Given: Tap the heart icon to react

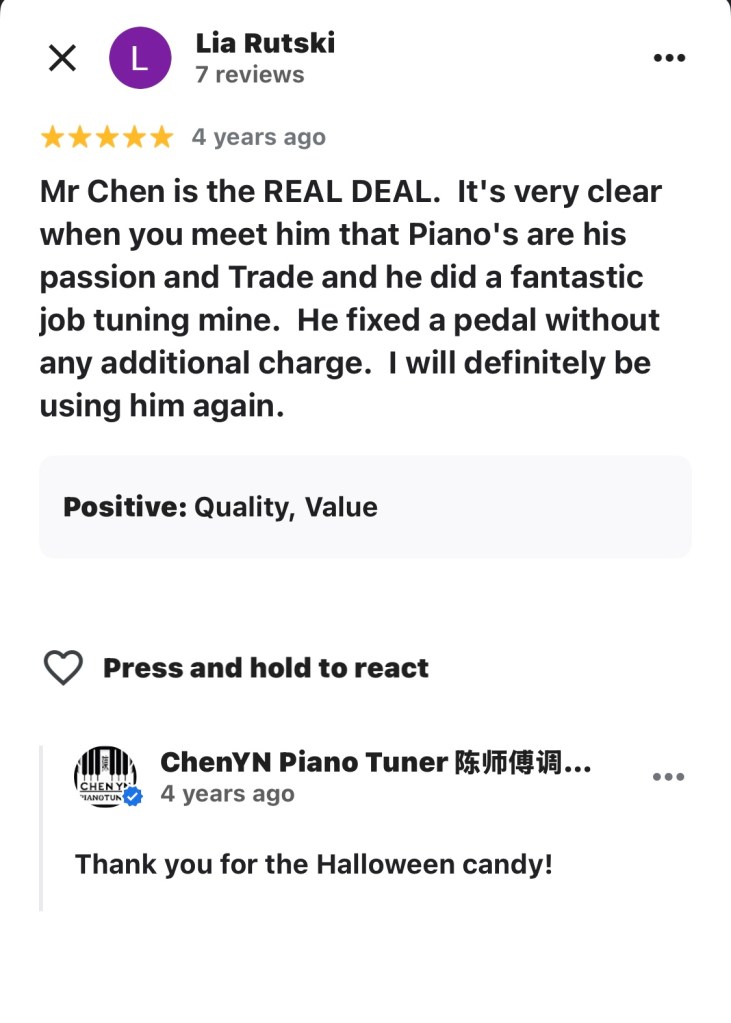Looking at the screenshot, I should pos(63,668).
